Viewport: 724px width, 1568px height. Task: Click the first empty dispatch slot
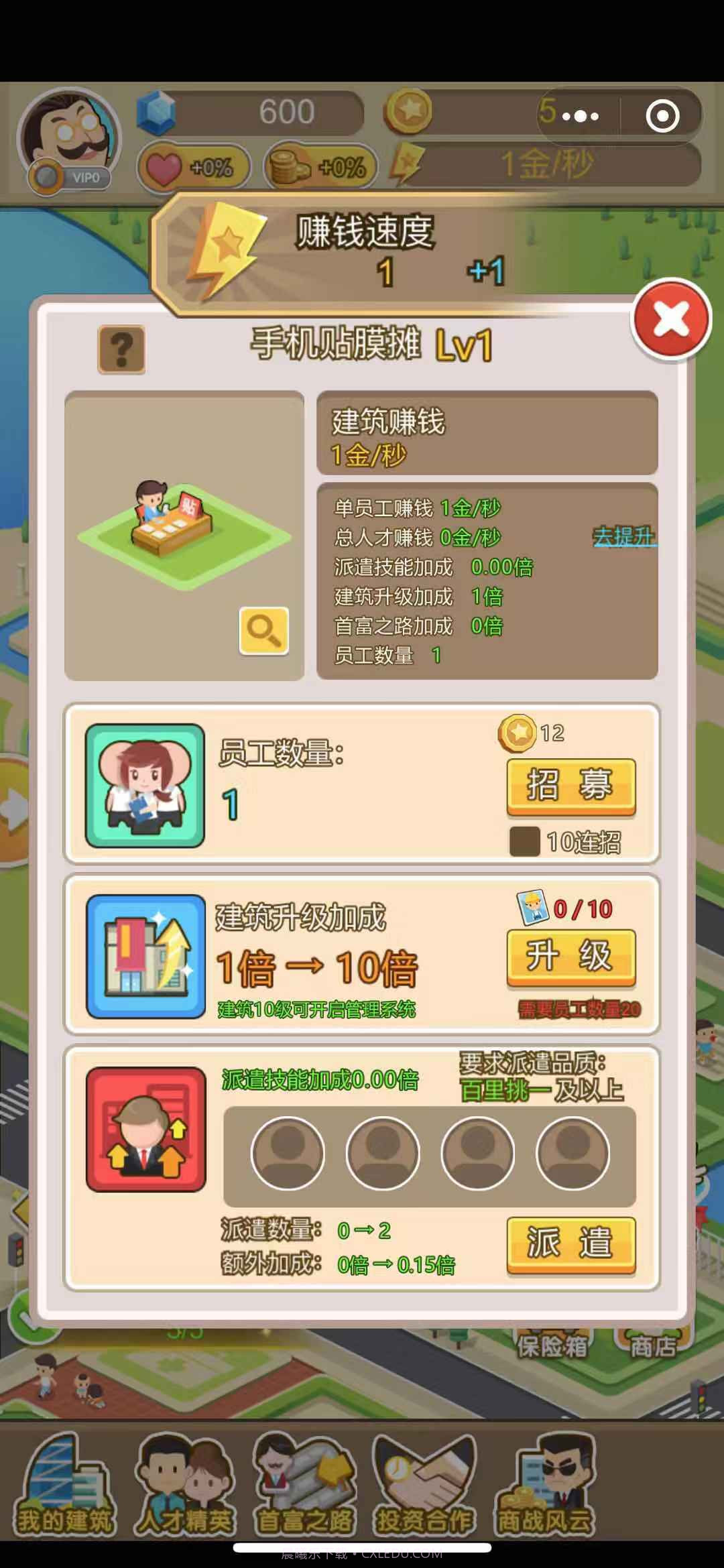[287, 1153]
